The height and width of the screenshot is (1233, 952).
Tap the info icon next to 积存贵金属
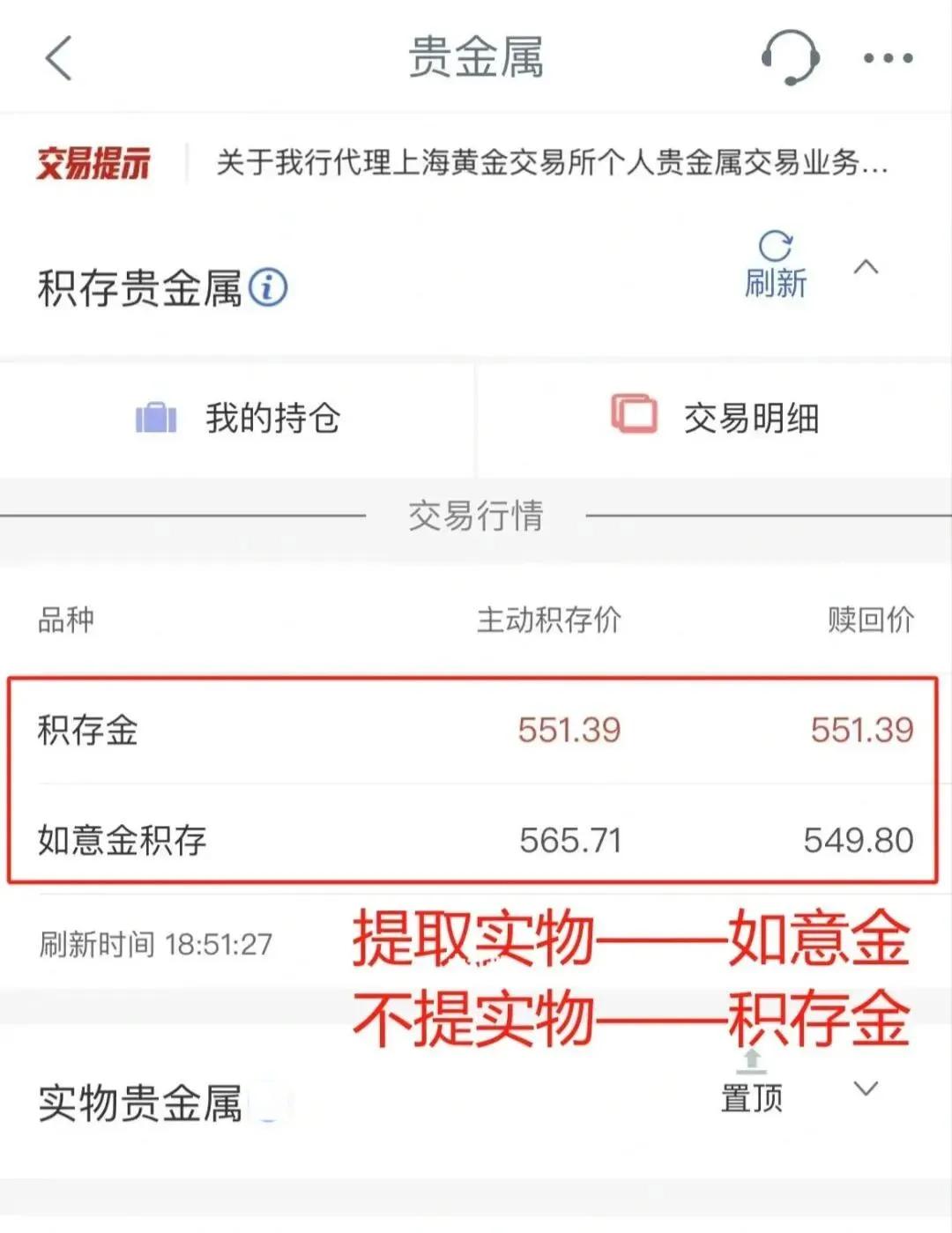coord(269,286)
